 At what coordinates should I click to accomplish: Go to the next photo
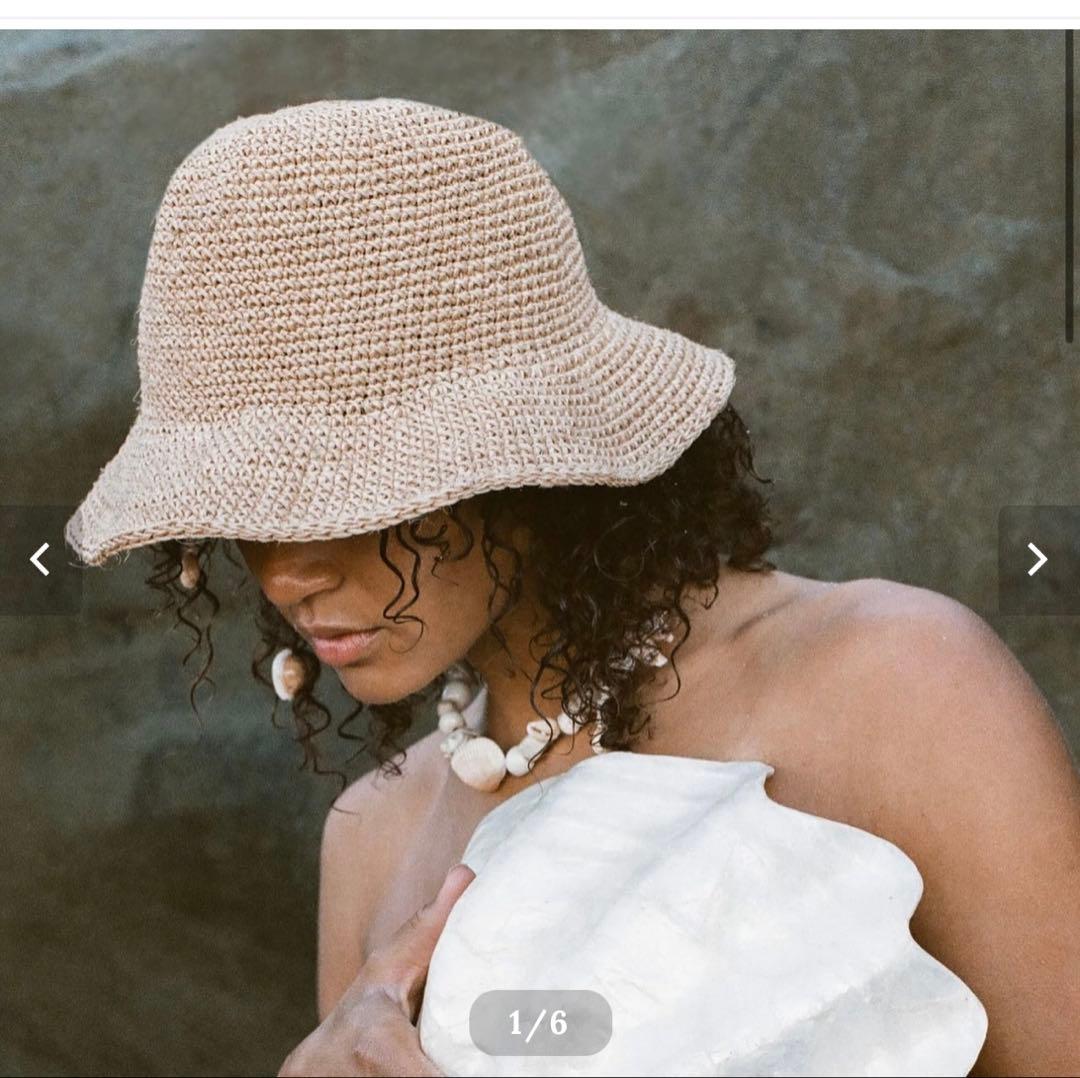click(1037, 559)
